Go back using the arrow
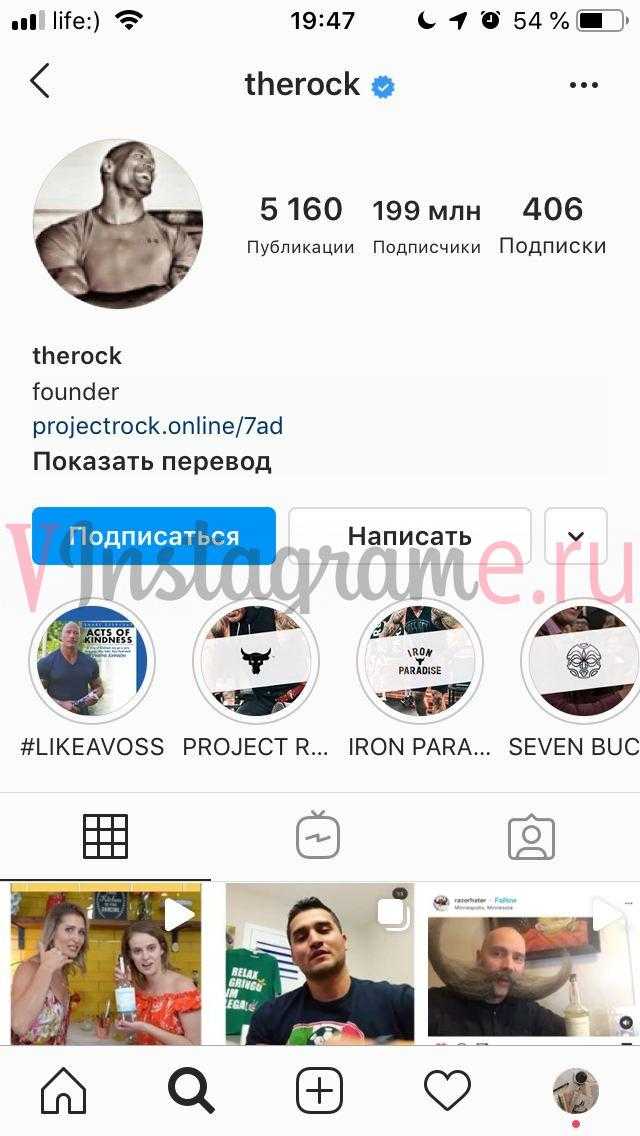 pyautogui.click(x=40, y=82)
